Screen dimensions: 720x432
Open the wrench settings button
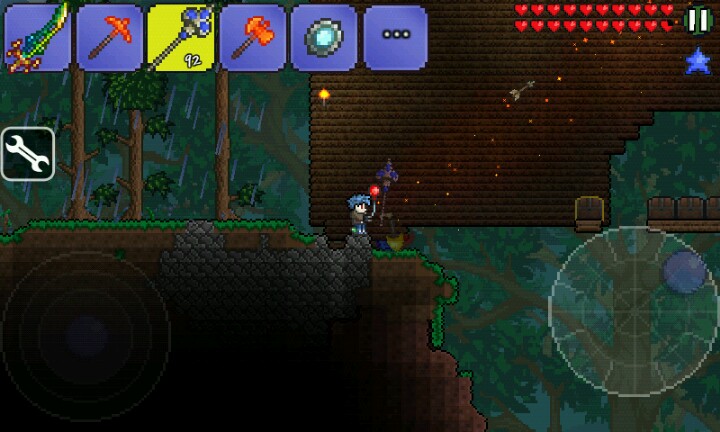click(x=27, y=154)
